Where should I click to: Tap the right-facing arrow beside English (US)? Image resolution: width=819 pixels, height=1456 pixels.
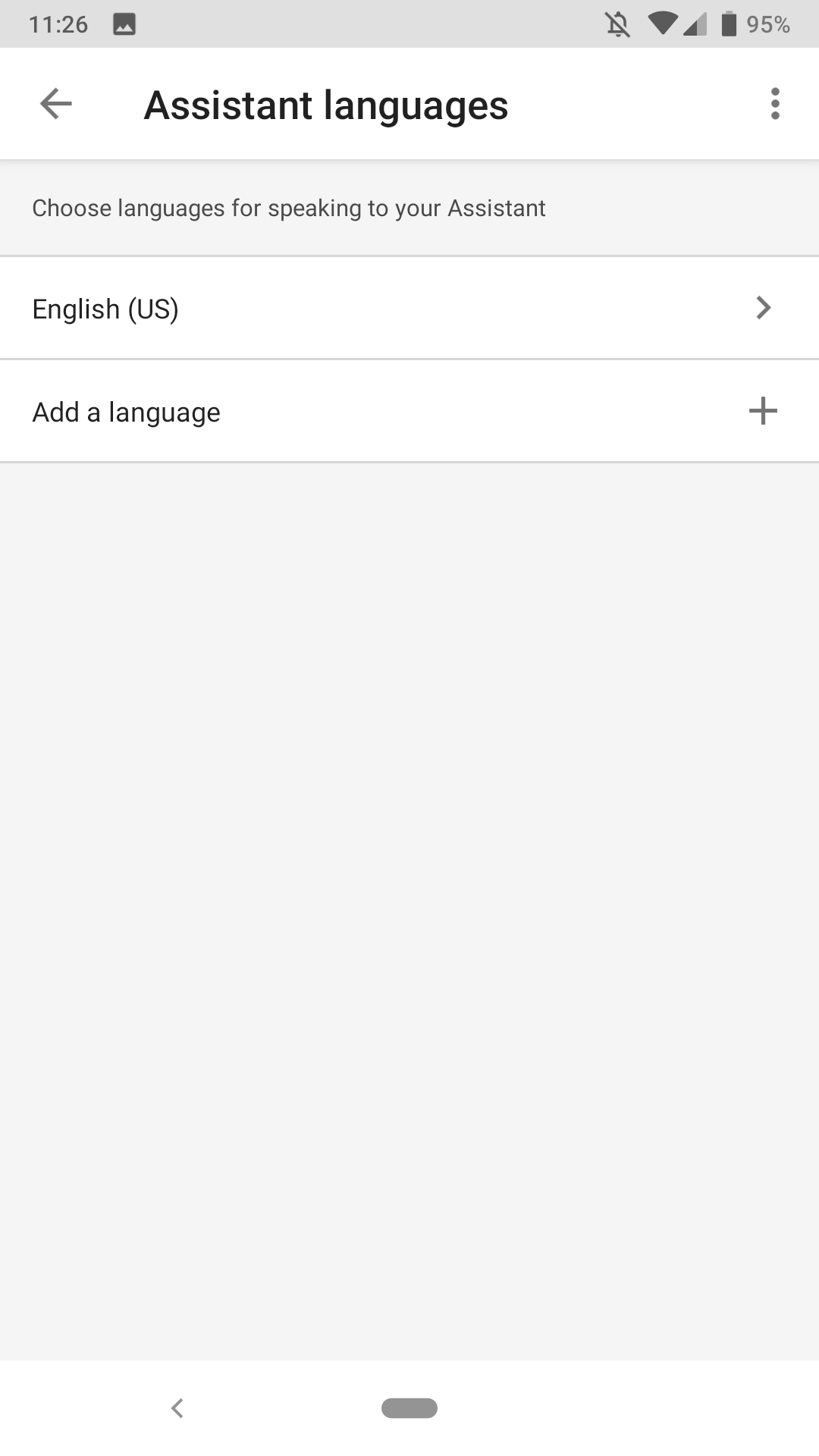click(764, 308)
